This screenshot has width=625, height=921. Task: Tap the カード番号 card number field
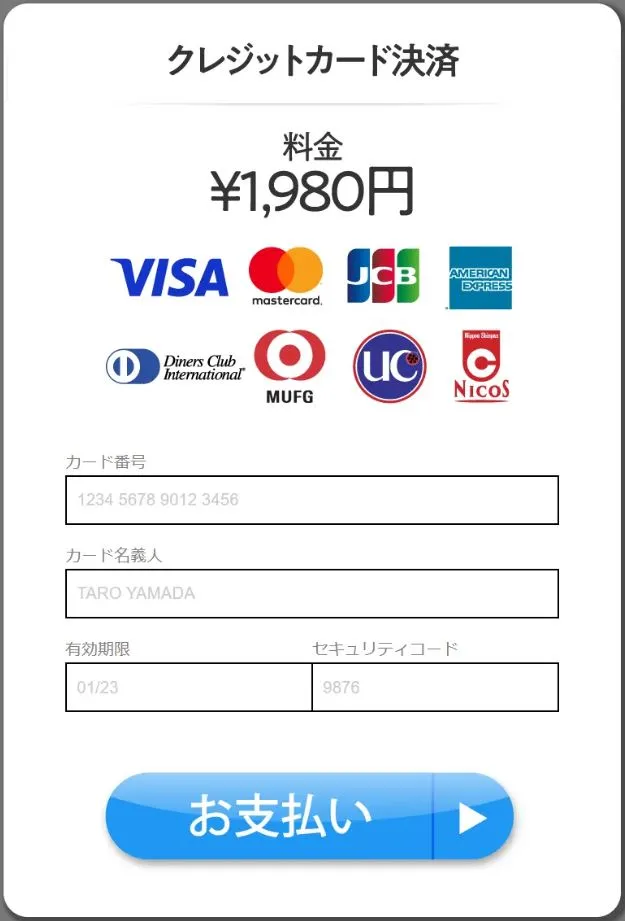[311, 500]
